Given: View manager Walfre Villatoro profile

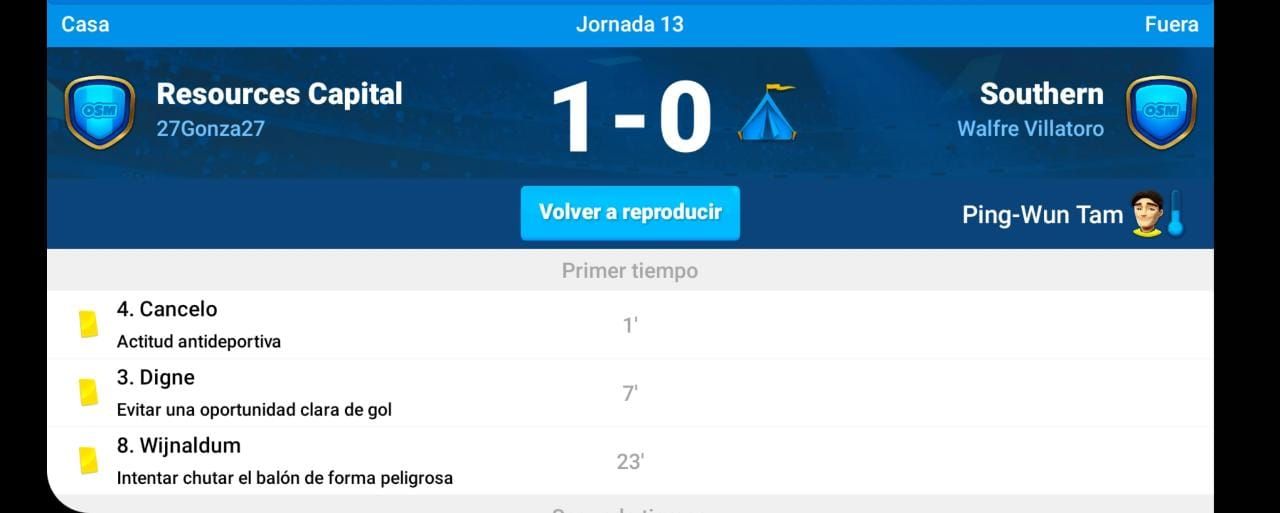Looking at the screenshot, I should click(1030, 129).
